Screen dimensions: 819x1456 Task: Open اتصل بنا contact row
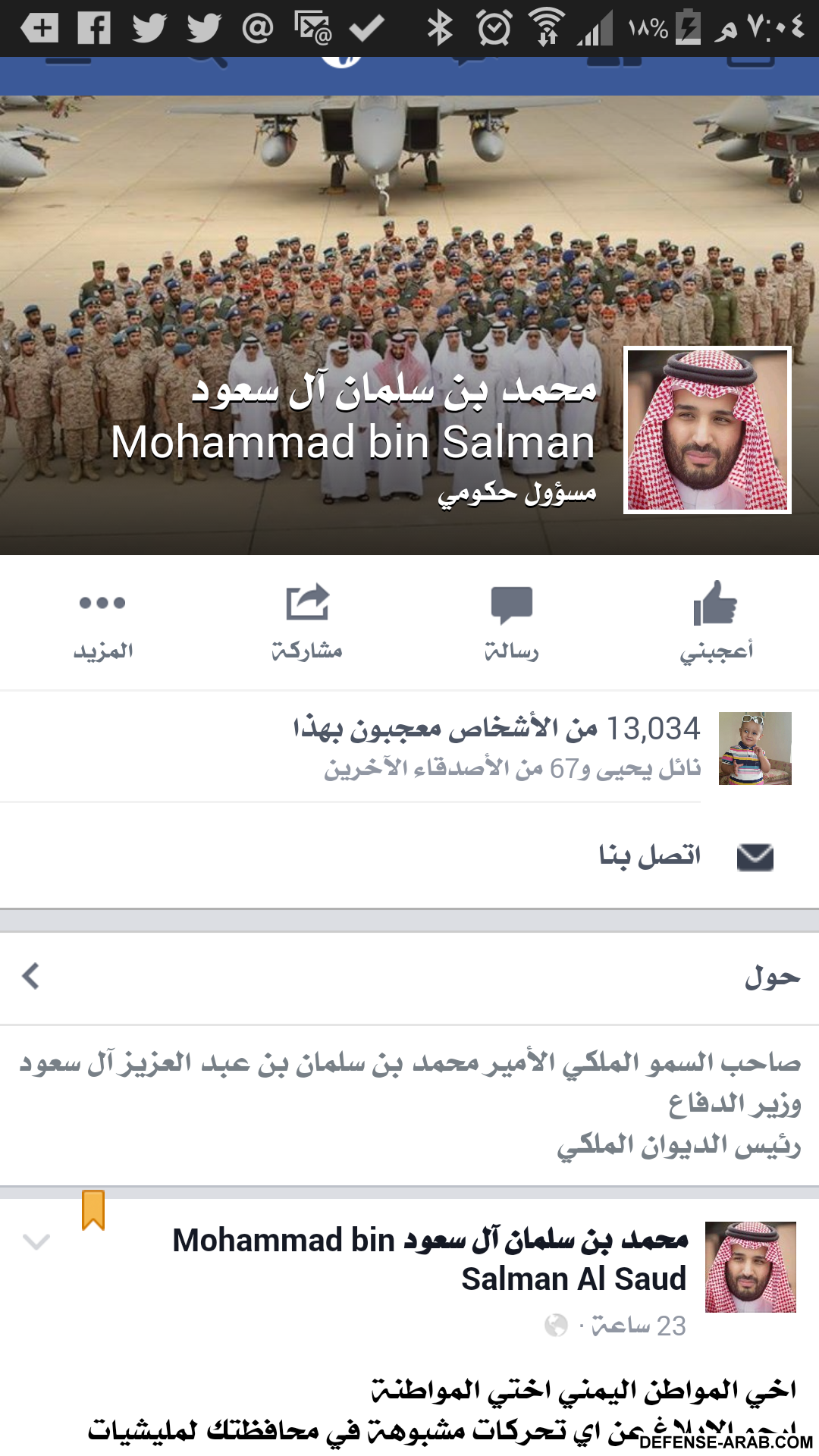pos(652,856)
